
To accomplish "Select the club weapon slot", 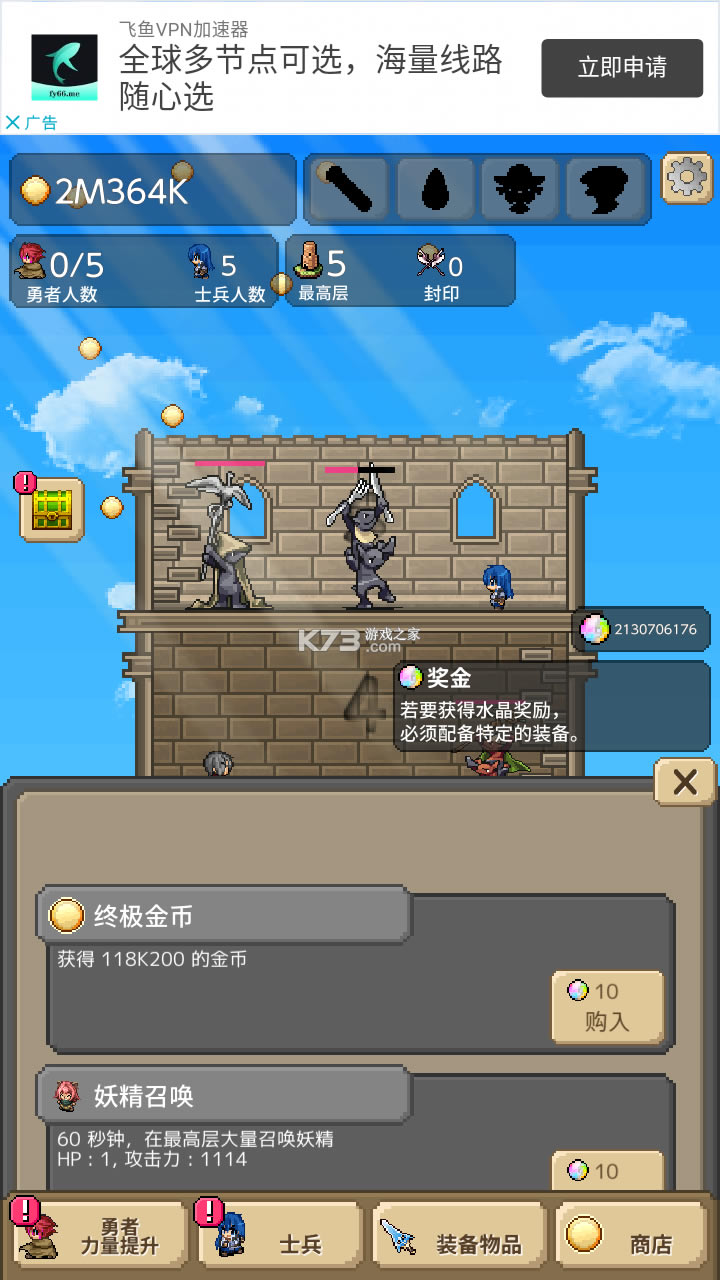I will (x=349, y=188).
